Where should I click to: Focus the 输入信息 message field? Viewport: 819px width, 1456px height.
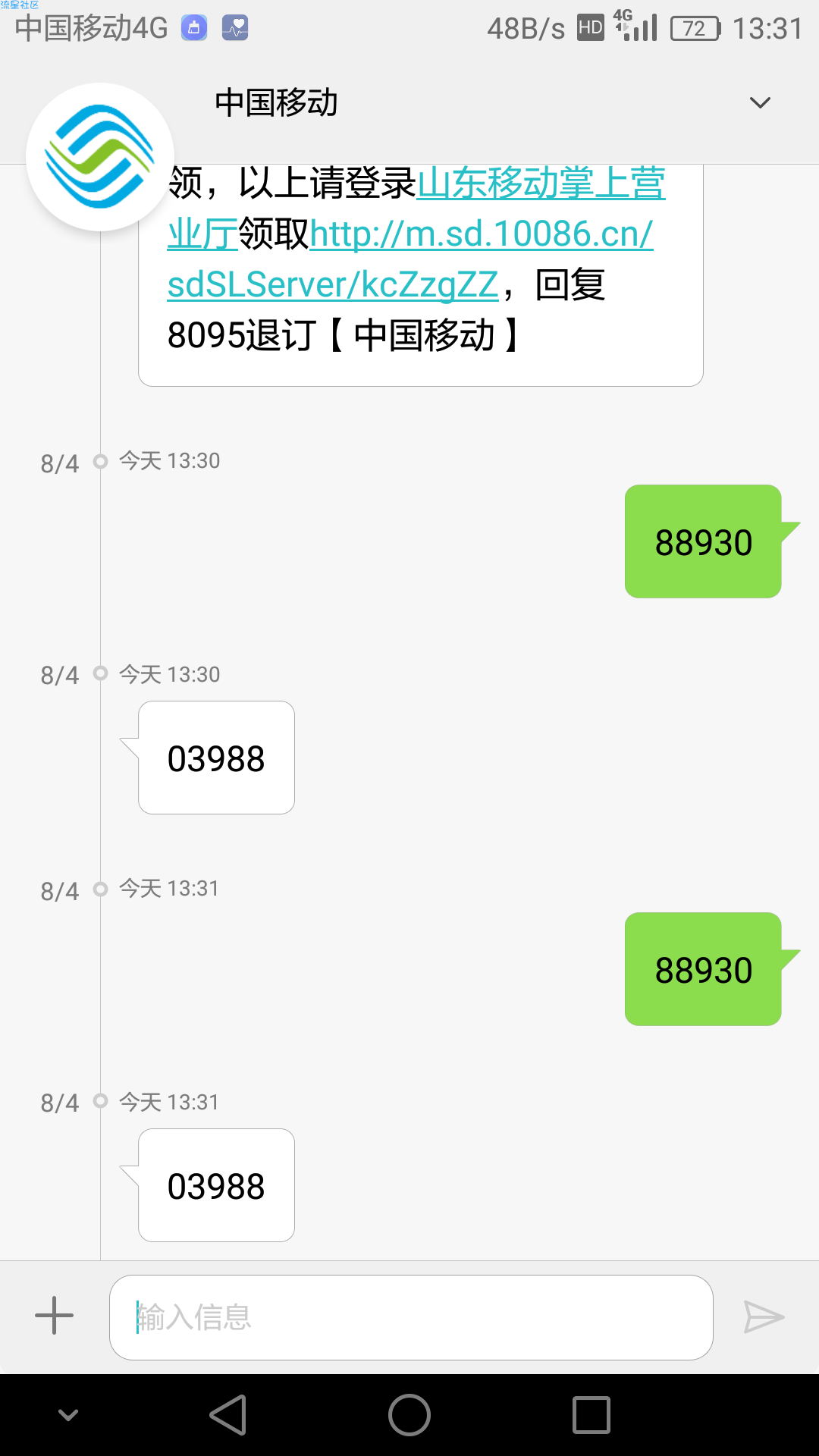click(411, 1317)
